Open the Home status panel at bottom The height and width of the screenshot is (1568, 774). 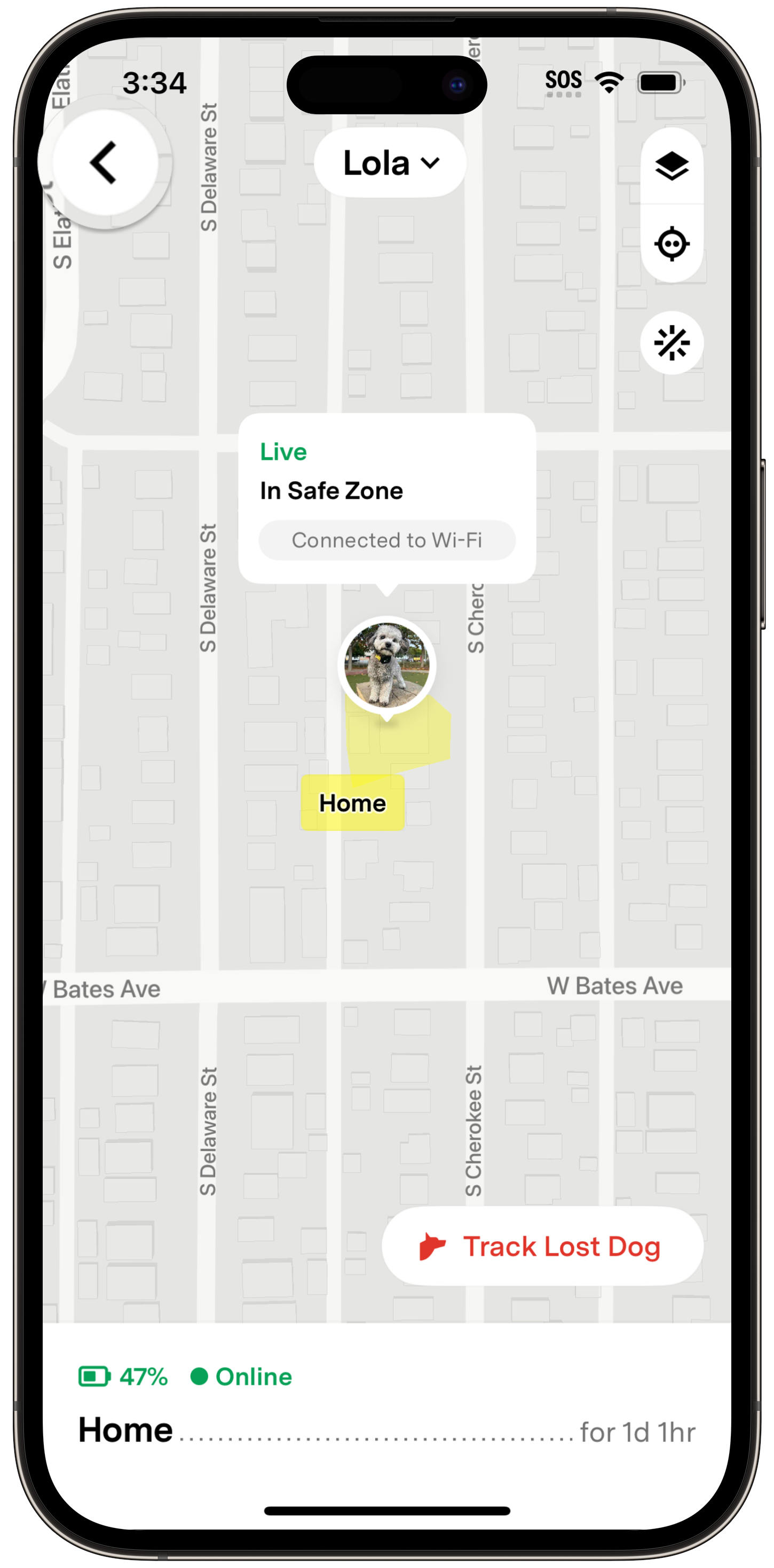click(x=387, y=1429)
